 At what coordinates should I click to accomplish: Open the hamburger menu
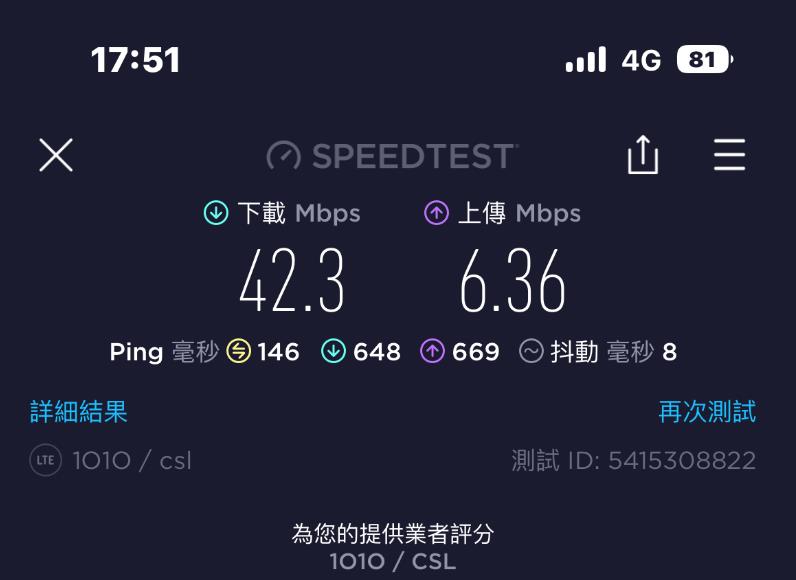[730, 155]
